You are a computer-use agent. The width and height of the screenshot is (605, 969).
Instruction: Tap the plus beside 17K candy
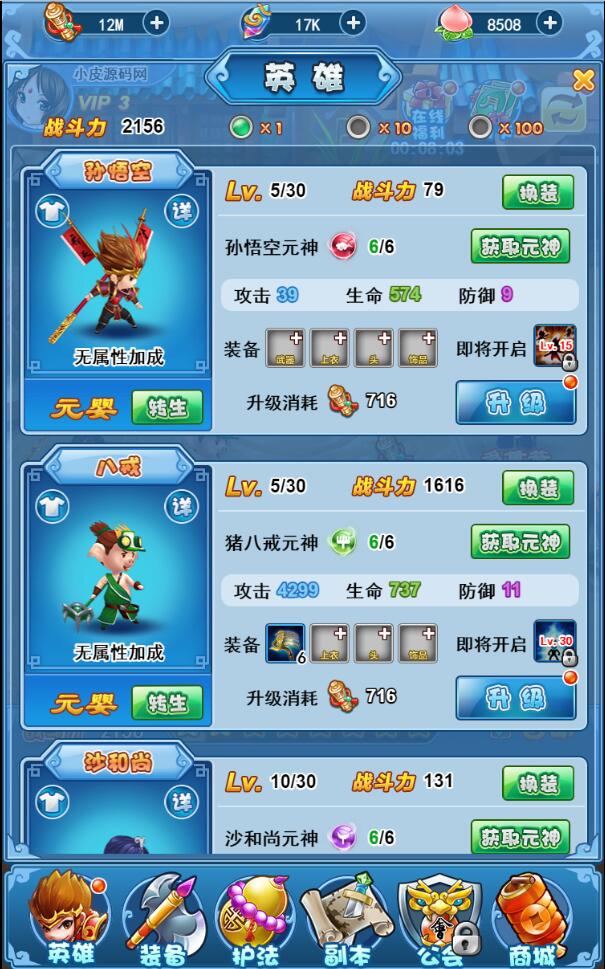tap(352, 22)
